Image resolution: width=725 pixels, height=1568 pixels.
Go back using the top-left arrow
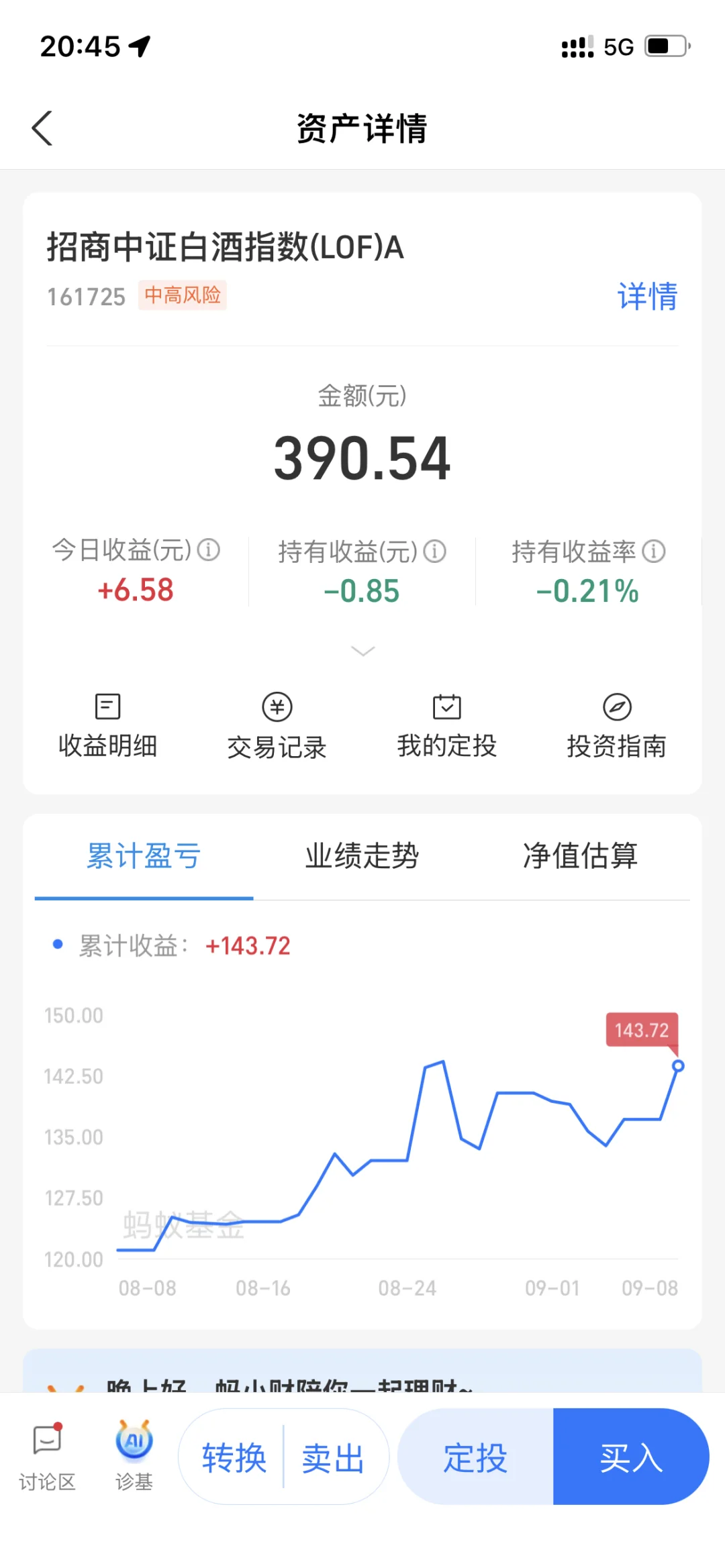[x=42, y=128]
